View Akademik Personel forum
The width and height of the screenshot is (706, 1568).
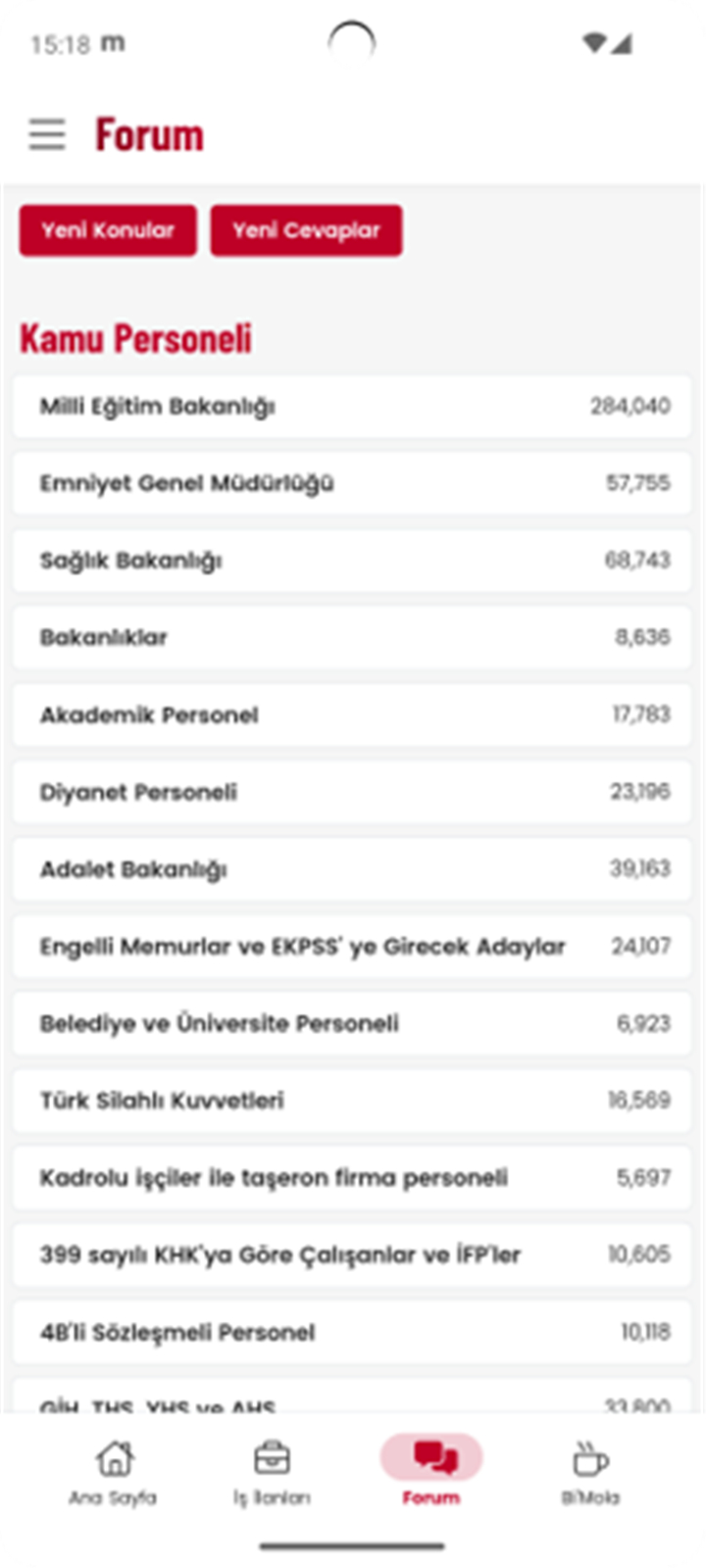(x=352, y=714)
